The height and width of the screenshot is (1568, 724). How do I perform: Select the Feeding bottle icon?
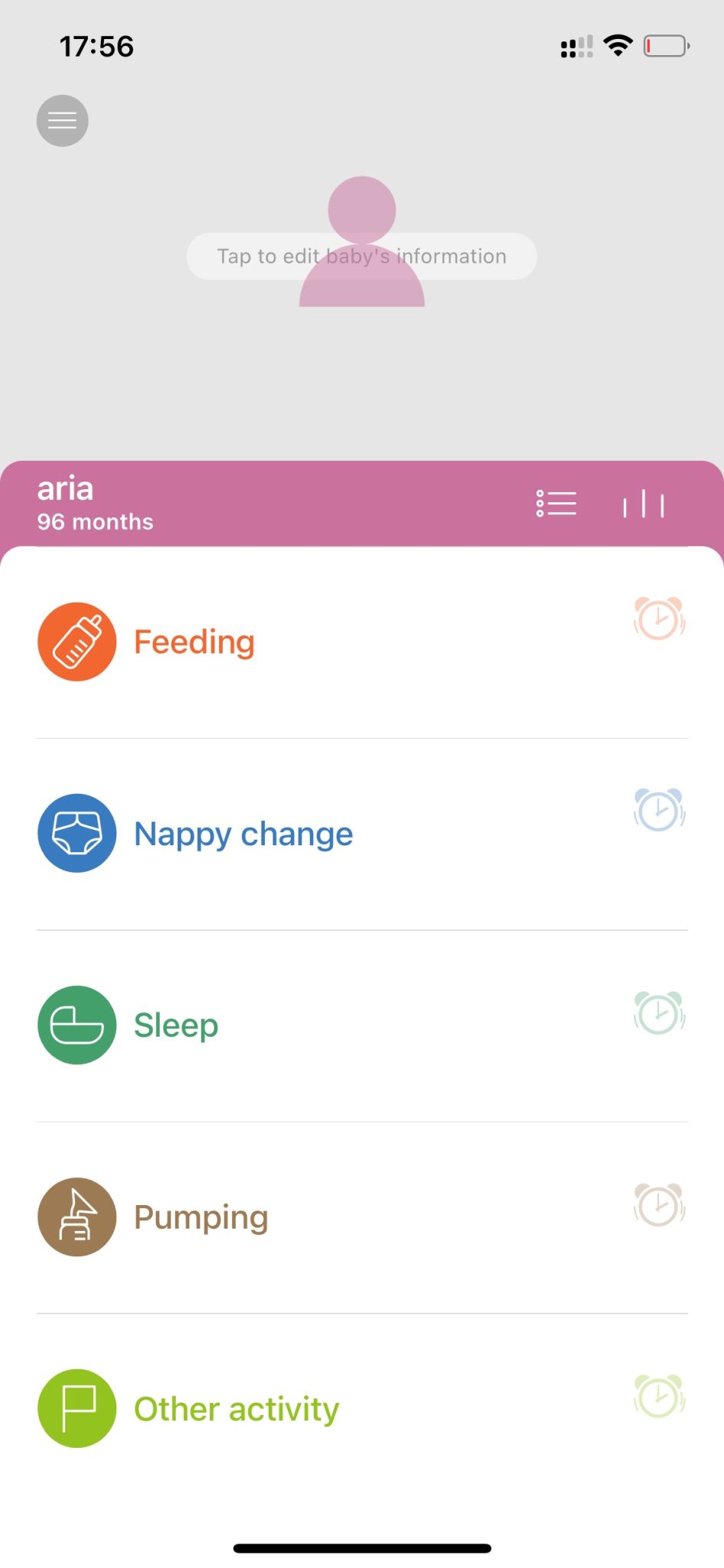click(76, 640)
